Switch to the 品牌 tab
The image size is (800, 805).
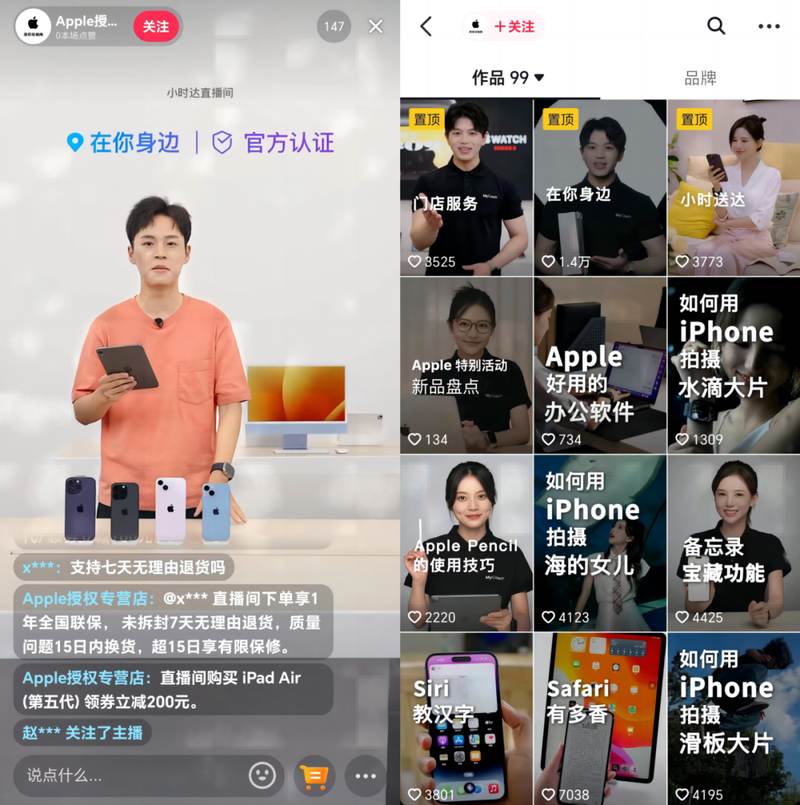700,78
